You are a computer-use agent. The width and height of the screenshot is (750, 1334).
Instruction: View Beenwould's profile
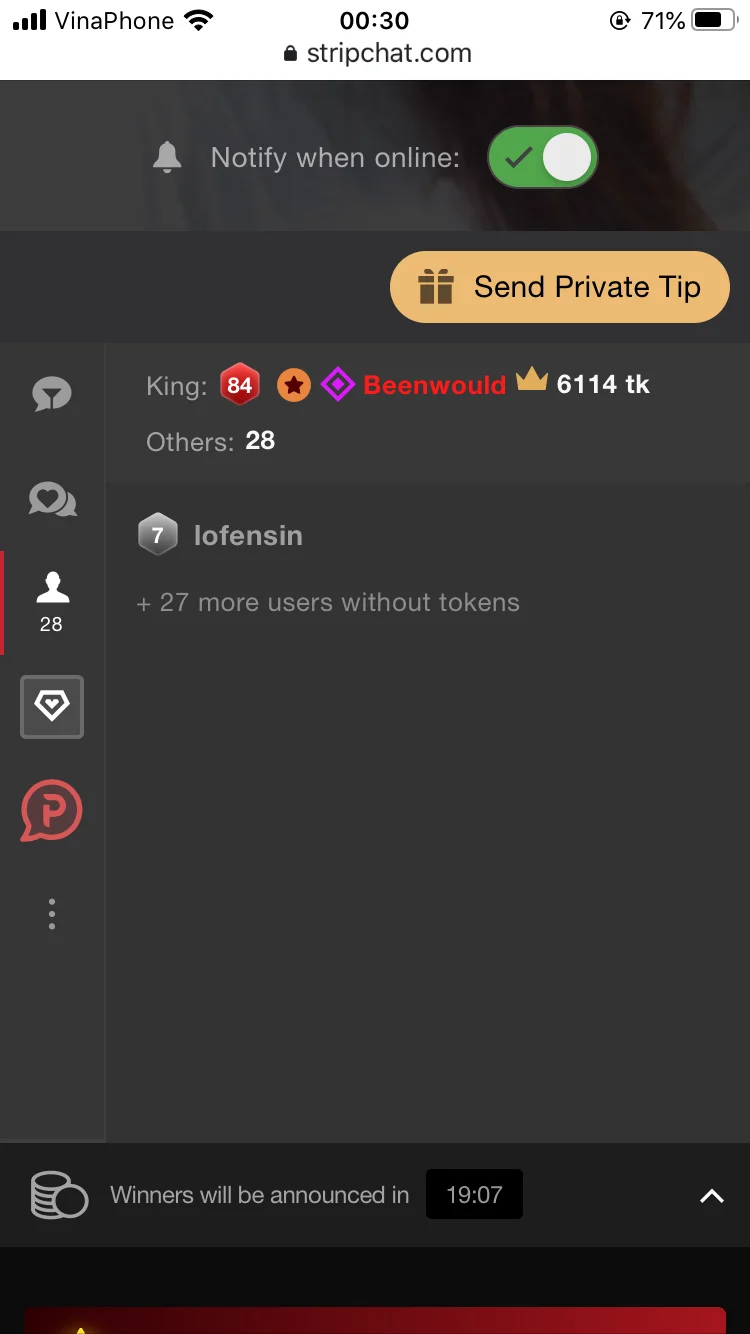(434, 385)
